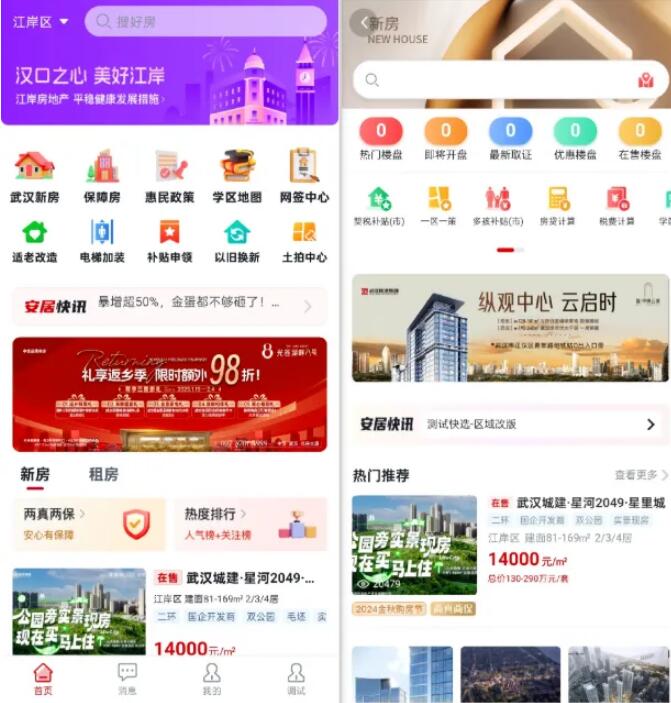Image resolution: width=671 pixels, height=703 pixels.
Task: Open the 热度排行 ranking card
Action: pyautogui.click(x=250, y=524)
